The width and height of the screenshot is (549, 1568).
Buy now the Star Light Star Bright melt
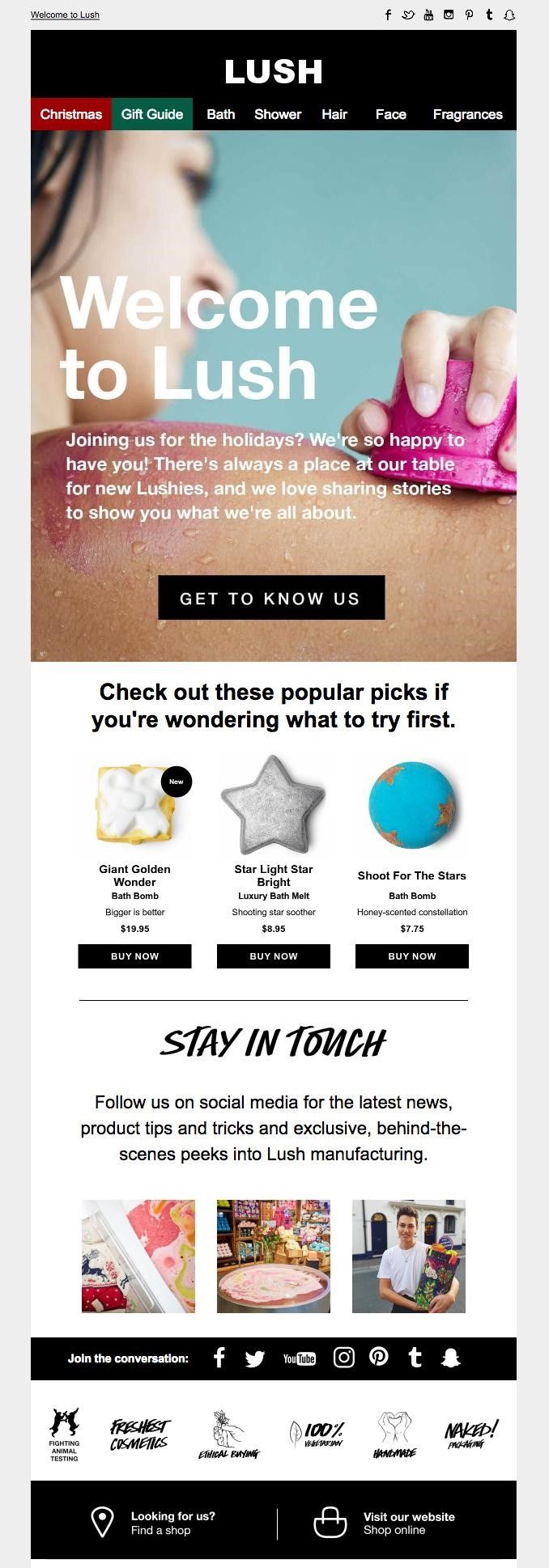pos(274,956)
